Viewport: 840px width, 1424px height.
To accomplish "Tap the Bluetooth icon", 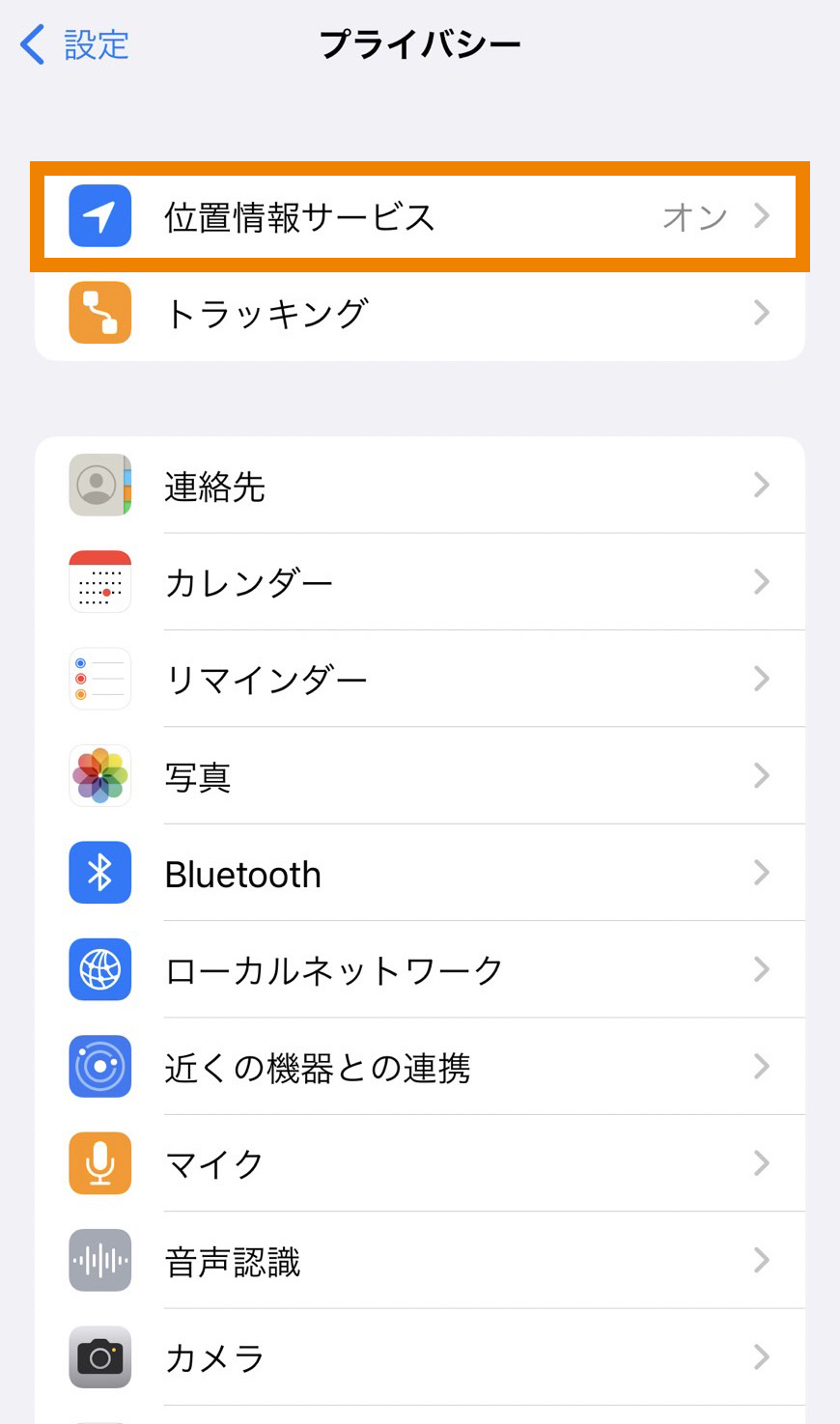I will click(x=99, y=873).
